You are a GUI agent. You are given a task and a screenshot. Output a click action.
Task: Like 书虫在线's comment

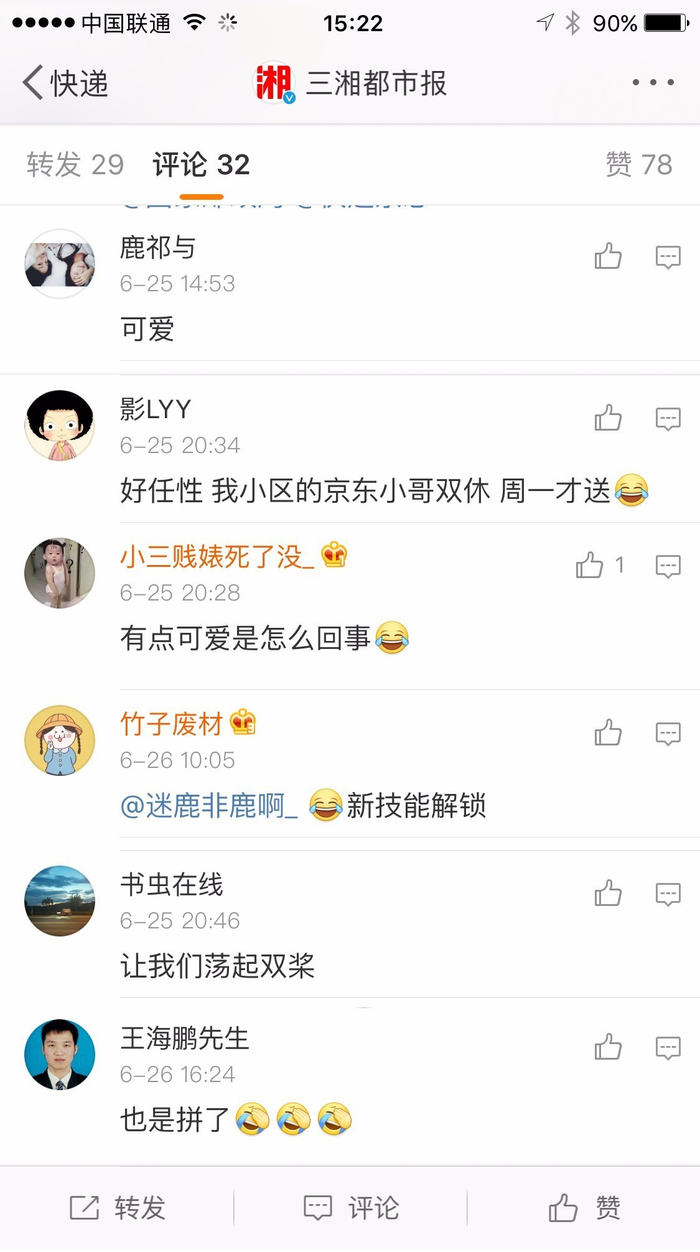pos(608,894)
